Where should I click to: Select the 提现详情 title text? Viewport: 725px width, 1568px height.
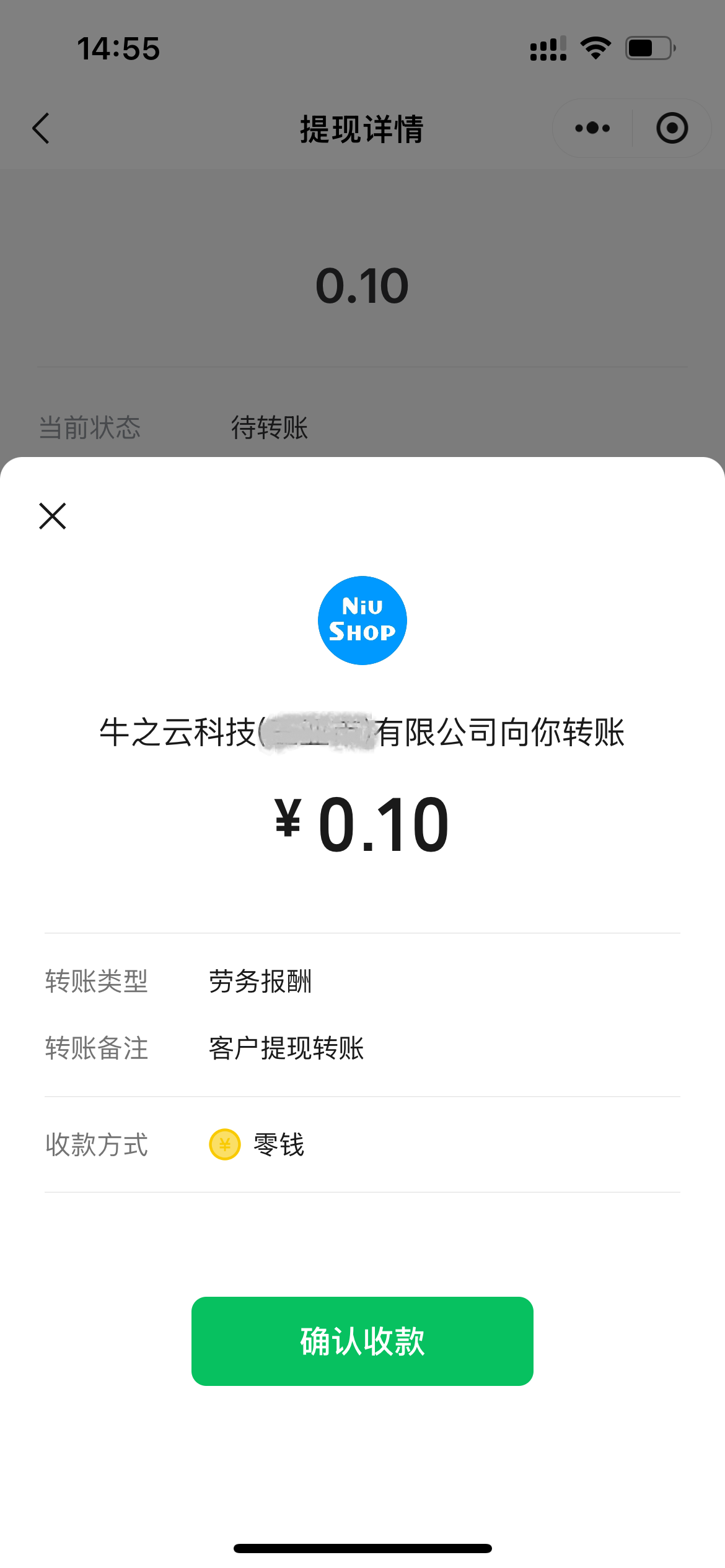(x=361, y=128)
